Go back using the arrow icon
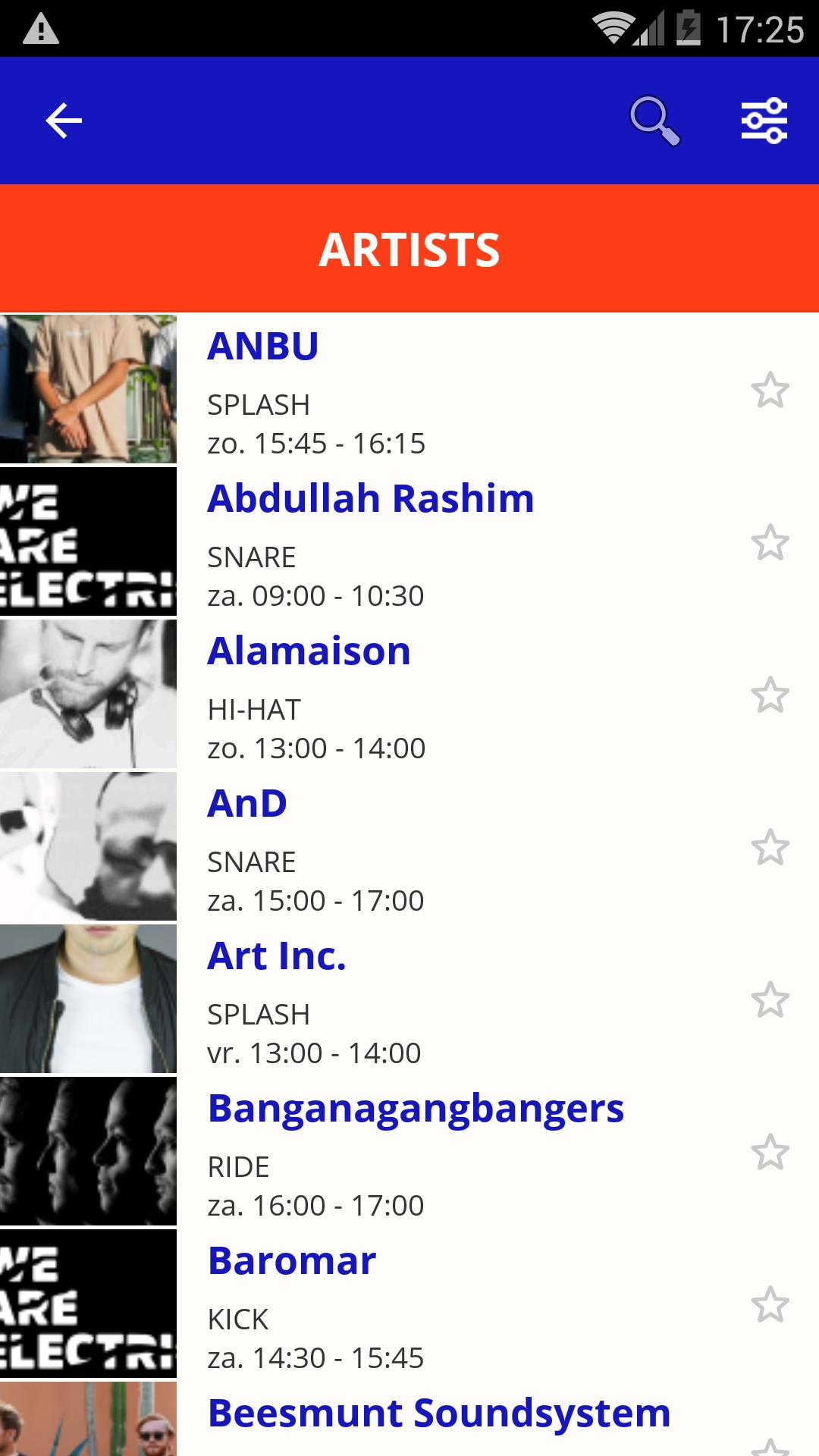819x1456 pixels. click(64, 121)
